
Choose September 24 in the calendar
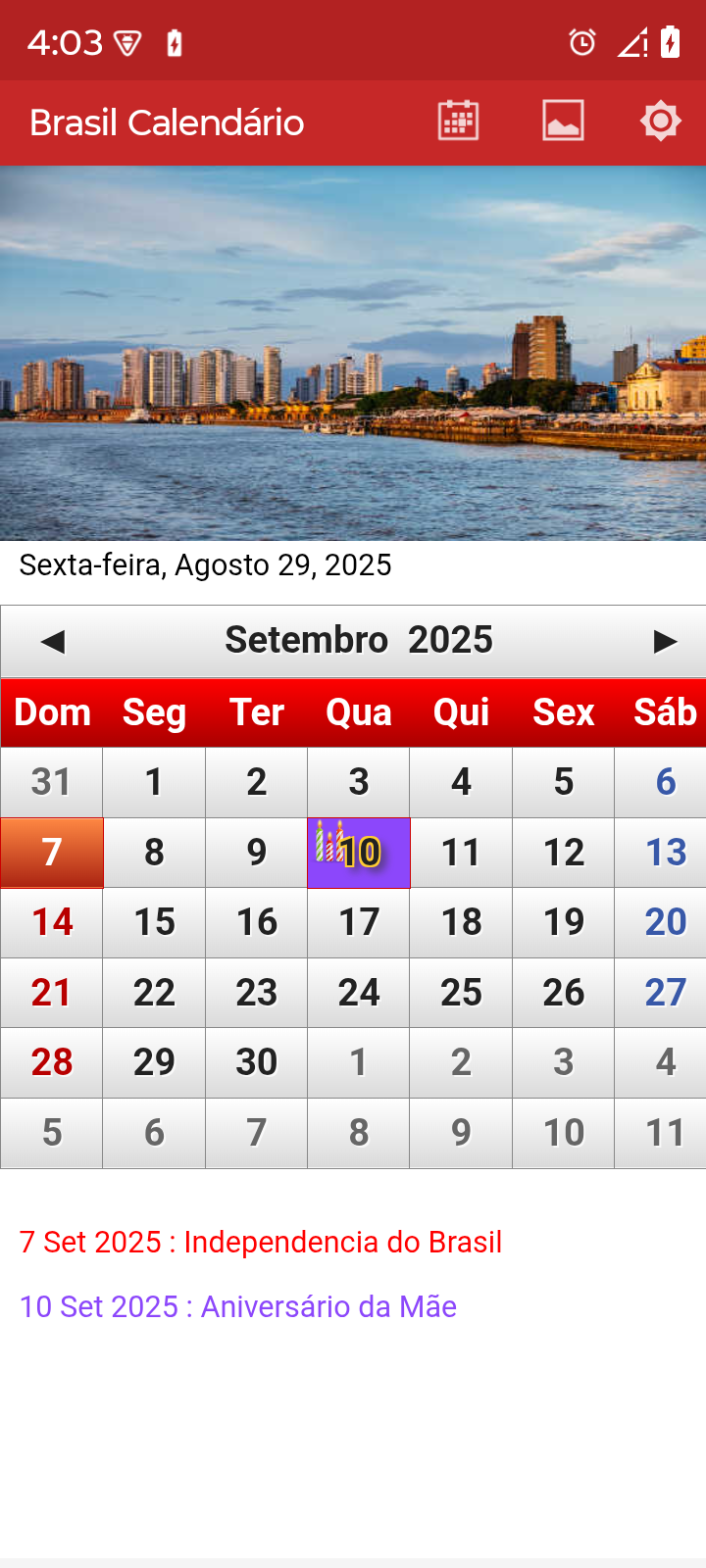[x=359, y=993]
